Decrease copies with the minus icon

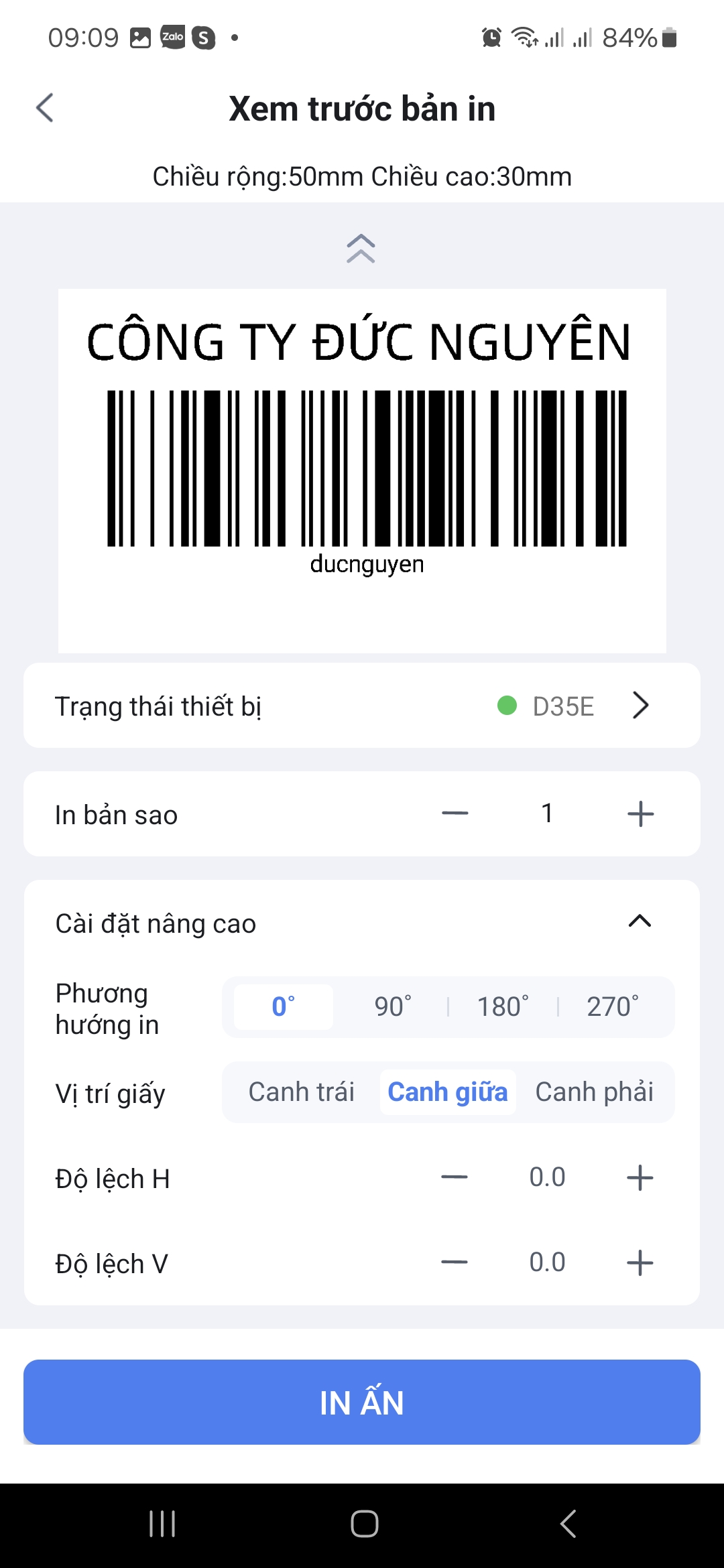click(x=455, y=813)
